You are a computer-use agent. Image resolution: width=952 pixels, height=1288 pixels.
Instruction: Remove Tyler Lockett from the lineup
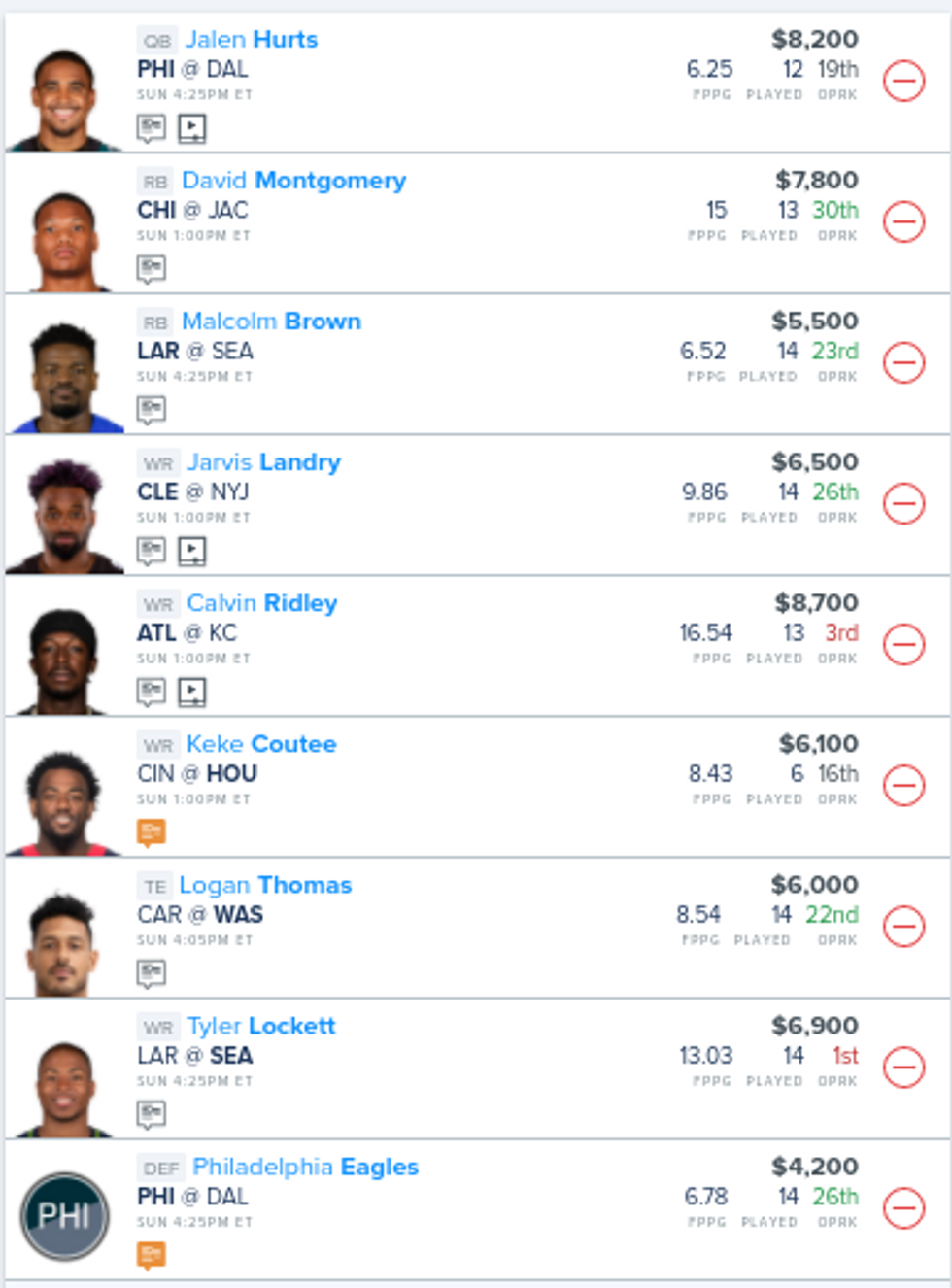pyautogui.click(x=903, y=1067)
